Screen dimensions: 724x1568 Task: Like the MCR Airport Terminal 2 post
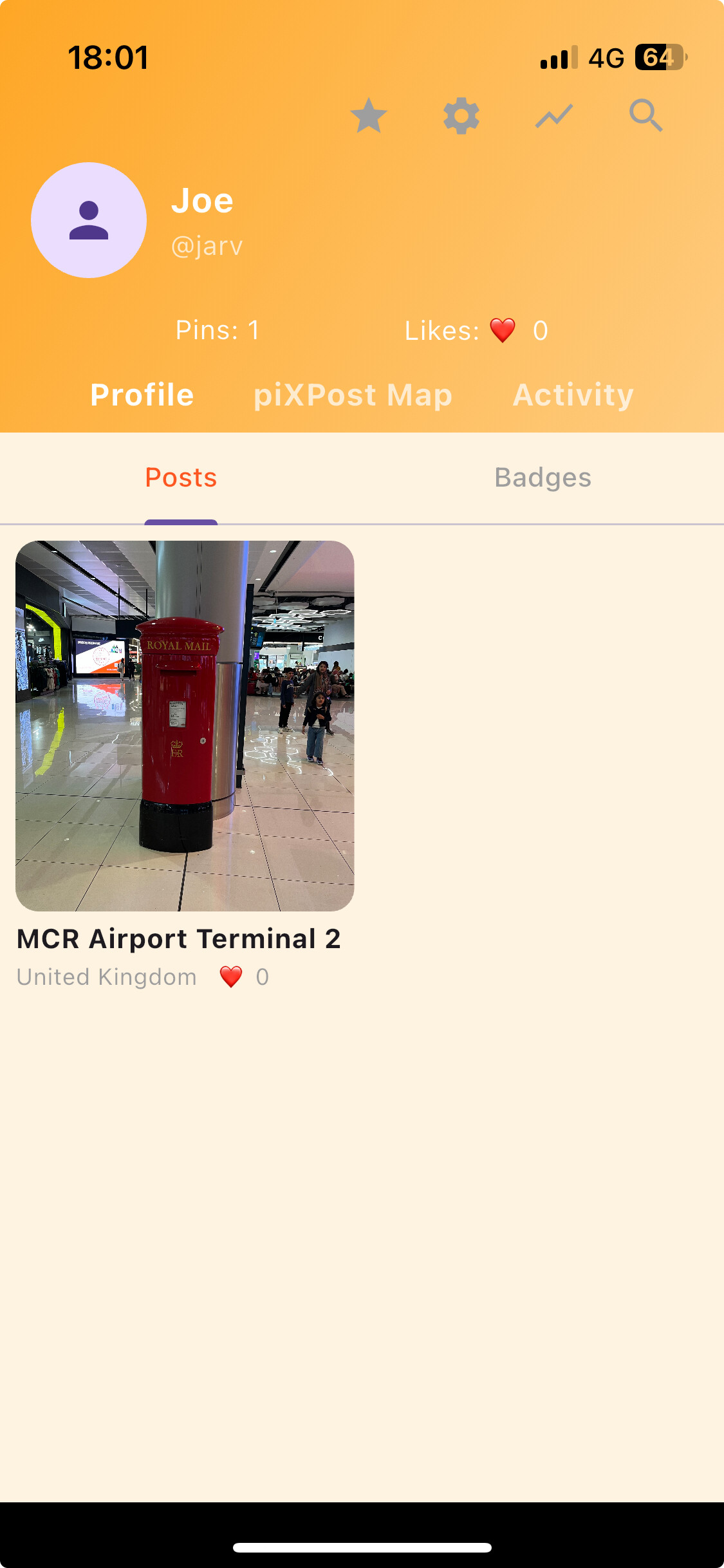(x=231, y=976)
